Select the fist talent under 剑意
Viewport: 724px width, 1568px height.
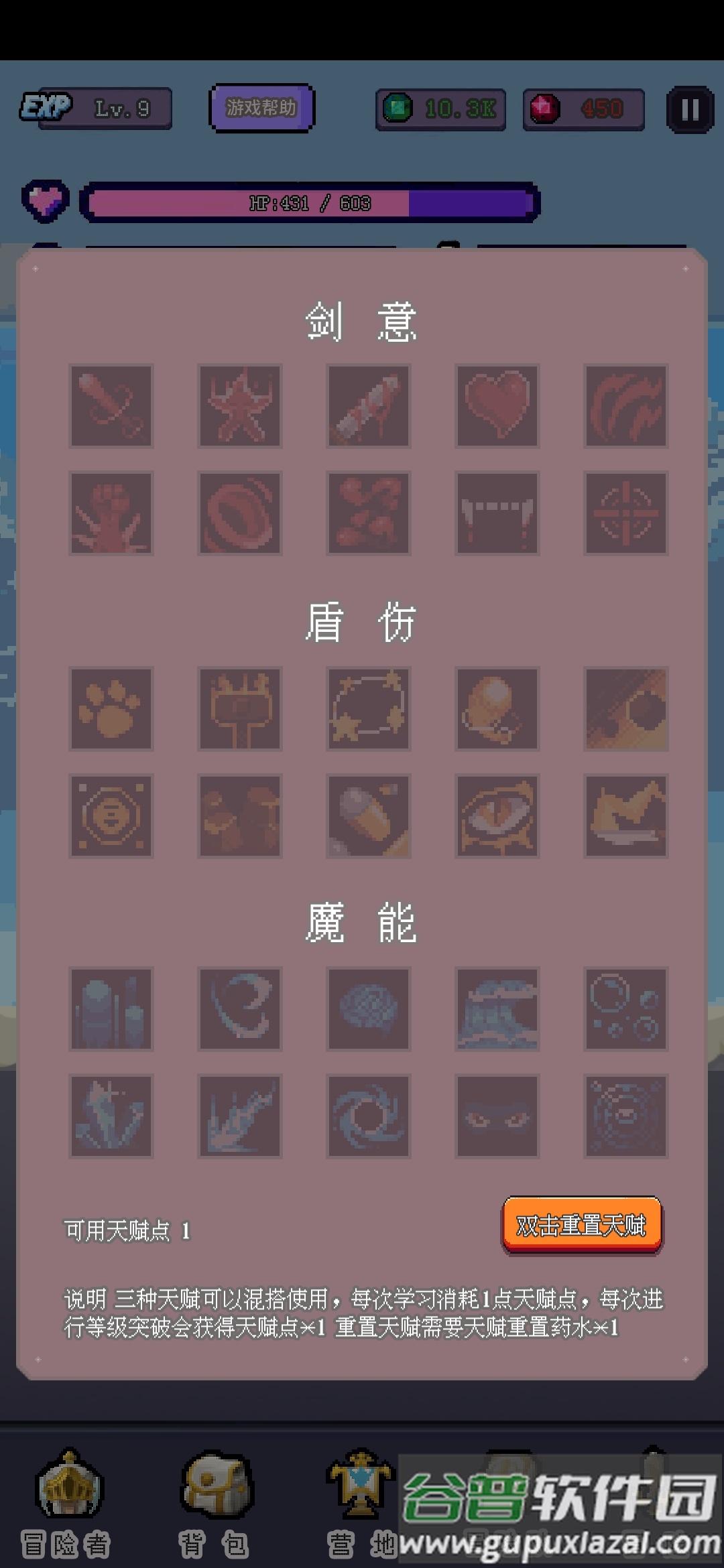pos(111,513)
